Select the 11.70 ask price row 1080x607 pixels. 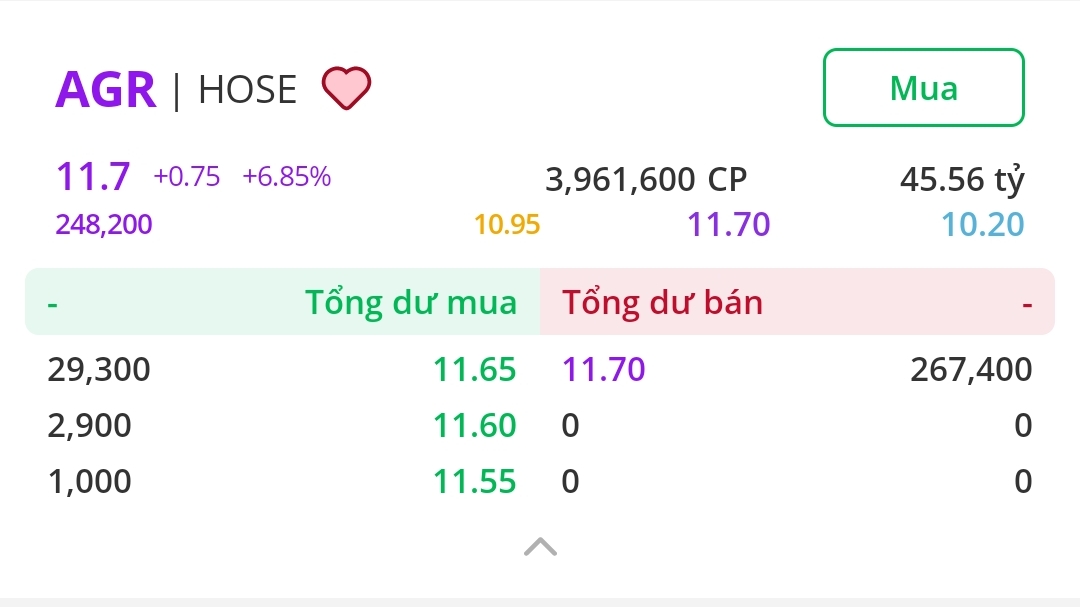(x=604, y=370)
